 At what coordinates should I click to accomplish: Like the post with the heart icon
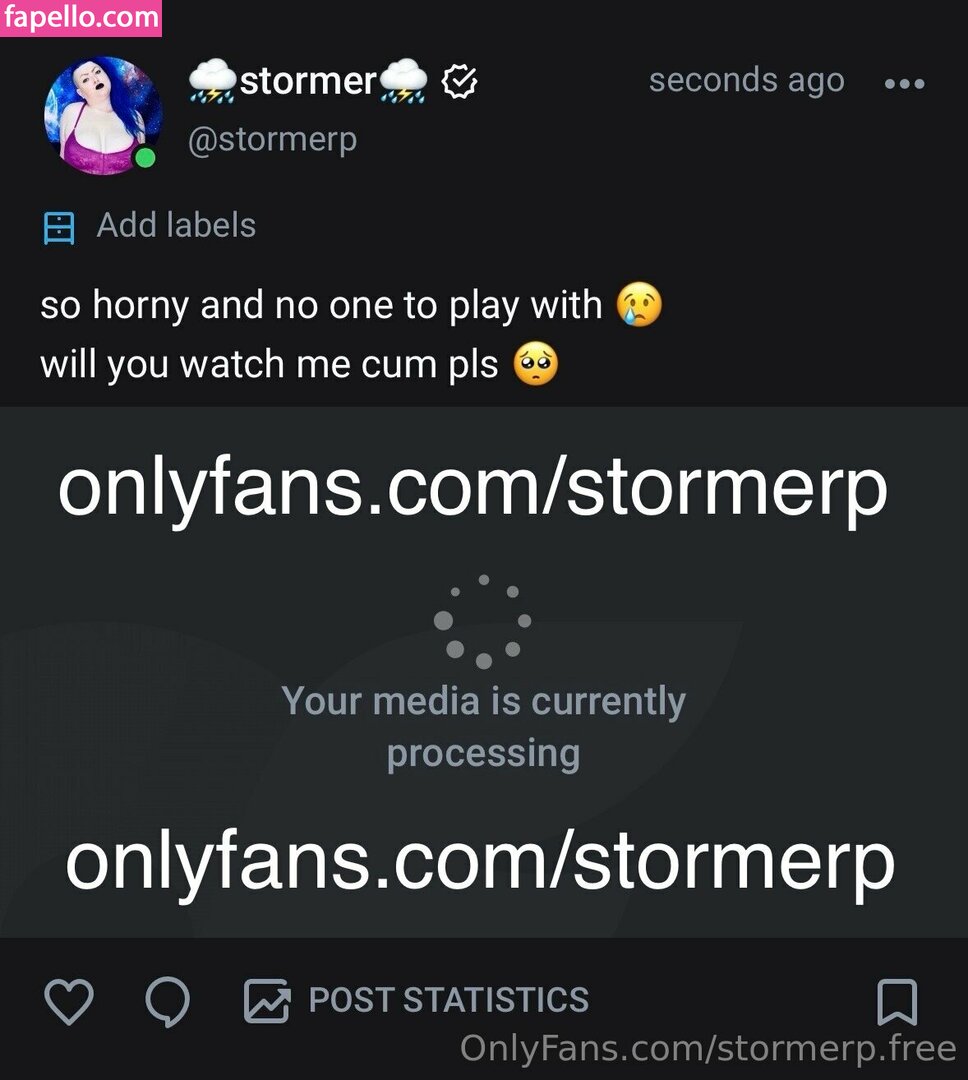point(70,1000)
